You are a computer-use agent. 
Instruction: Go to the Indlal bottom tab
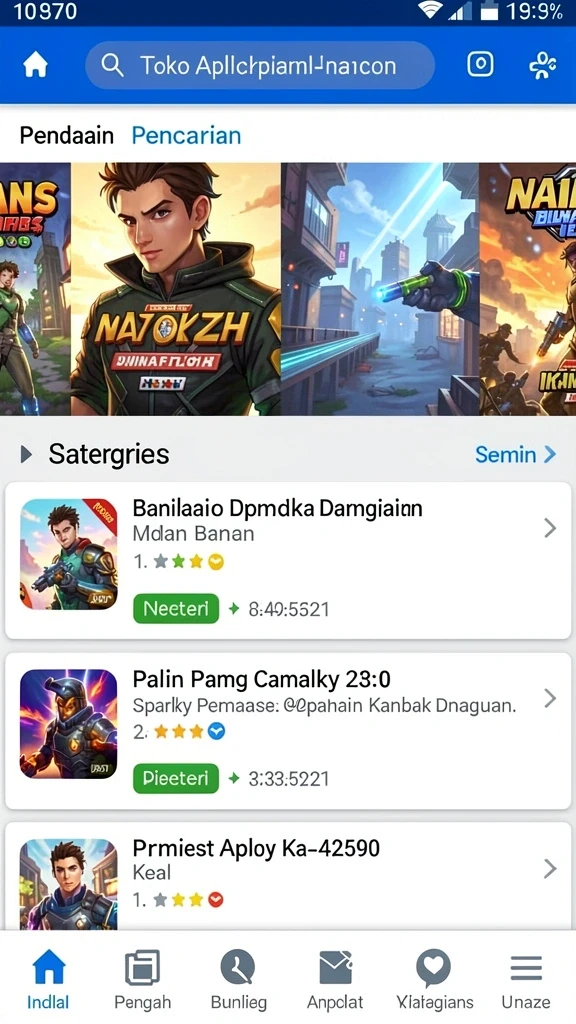(48, 980)
